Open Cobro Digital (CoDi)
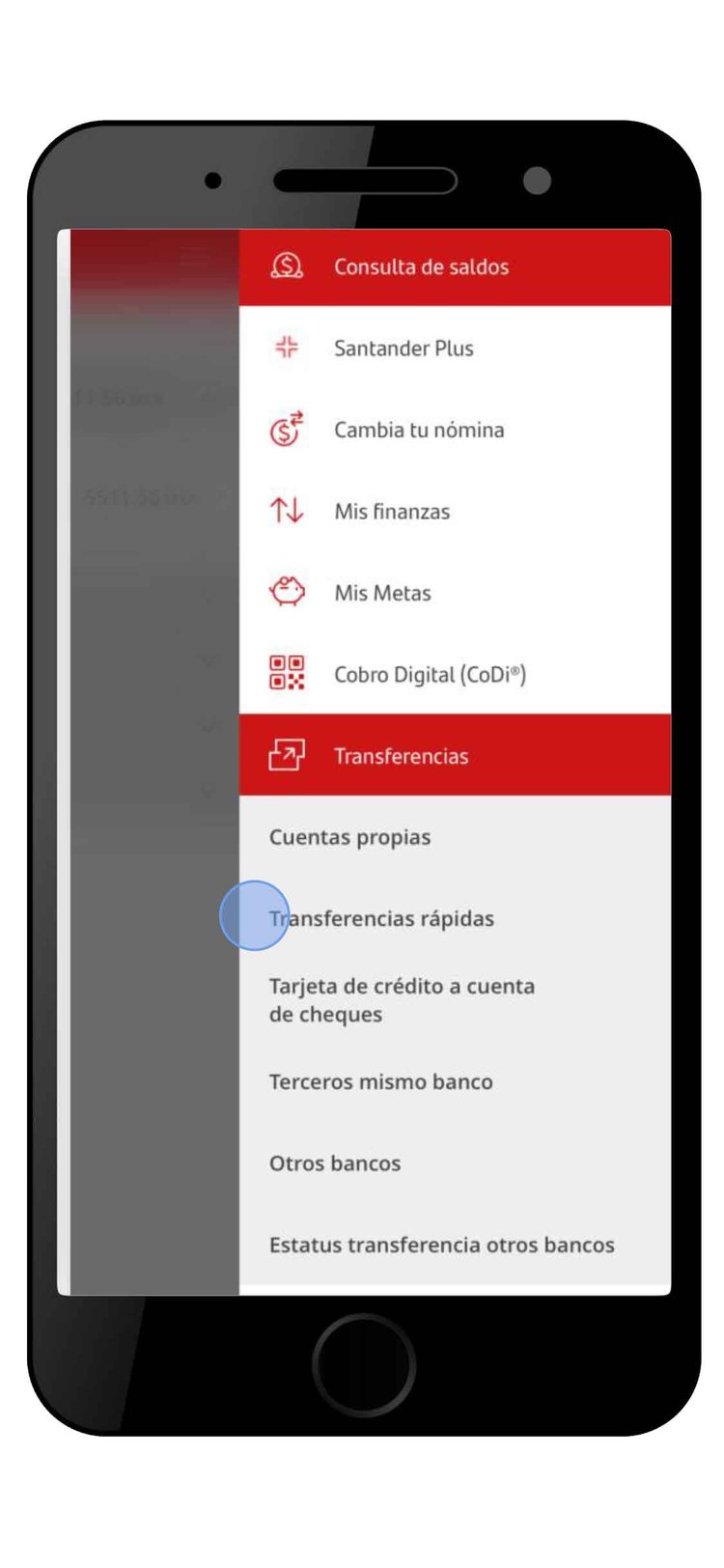724x1568 pixels. tap(430, 675)
